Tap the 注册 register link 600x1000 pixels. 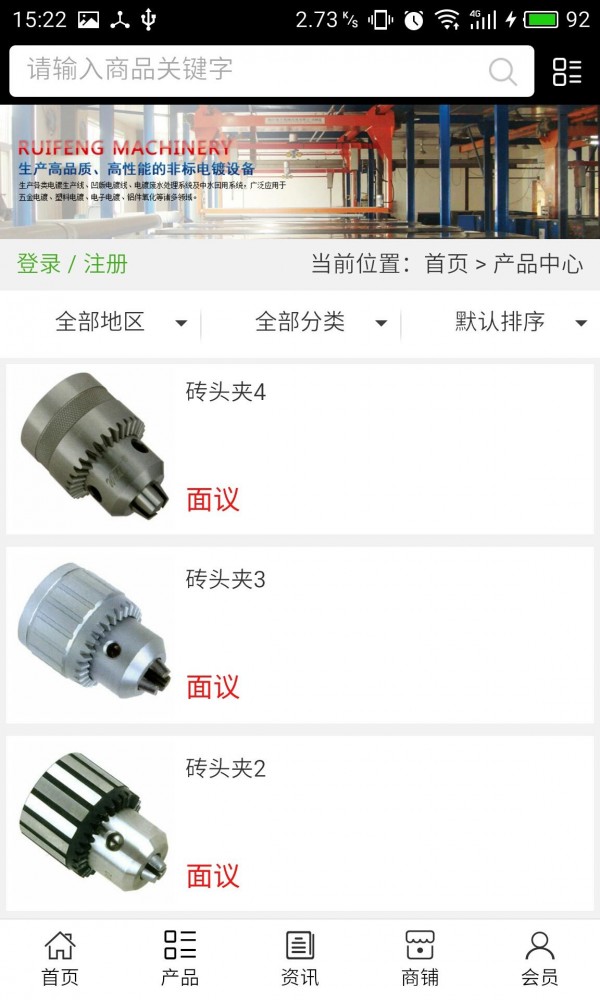106,264
